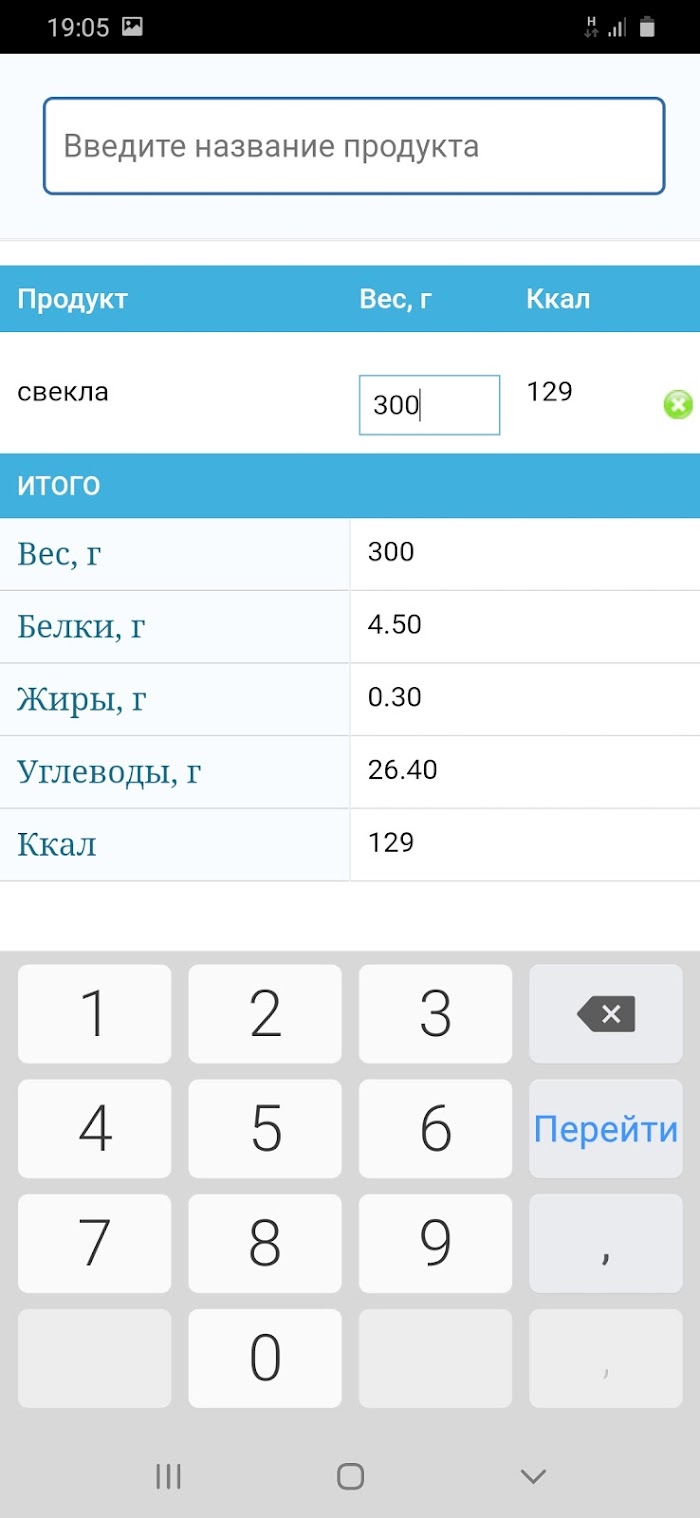700x1518 pixels.
Task: Focus the product name input field
Action: click(x=354, y=146)
